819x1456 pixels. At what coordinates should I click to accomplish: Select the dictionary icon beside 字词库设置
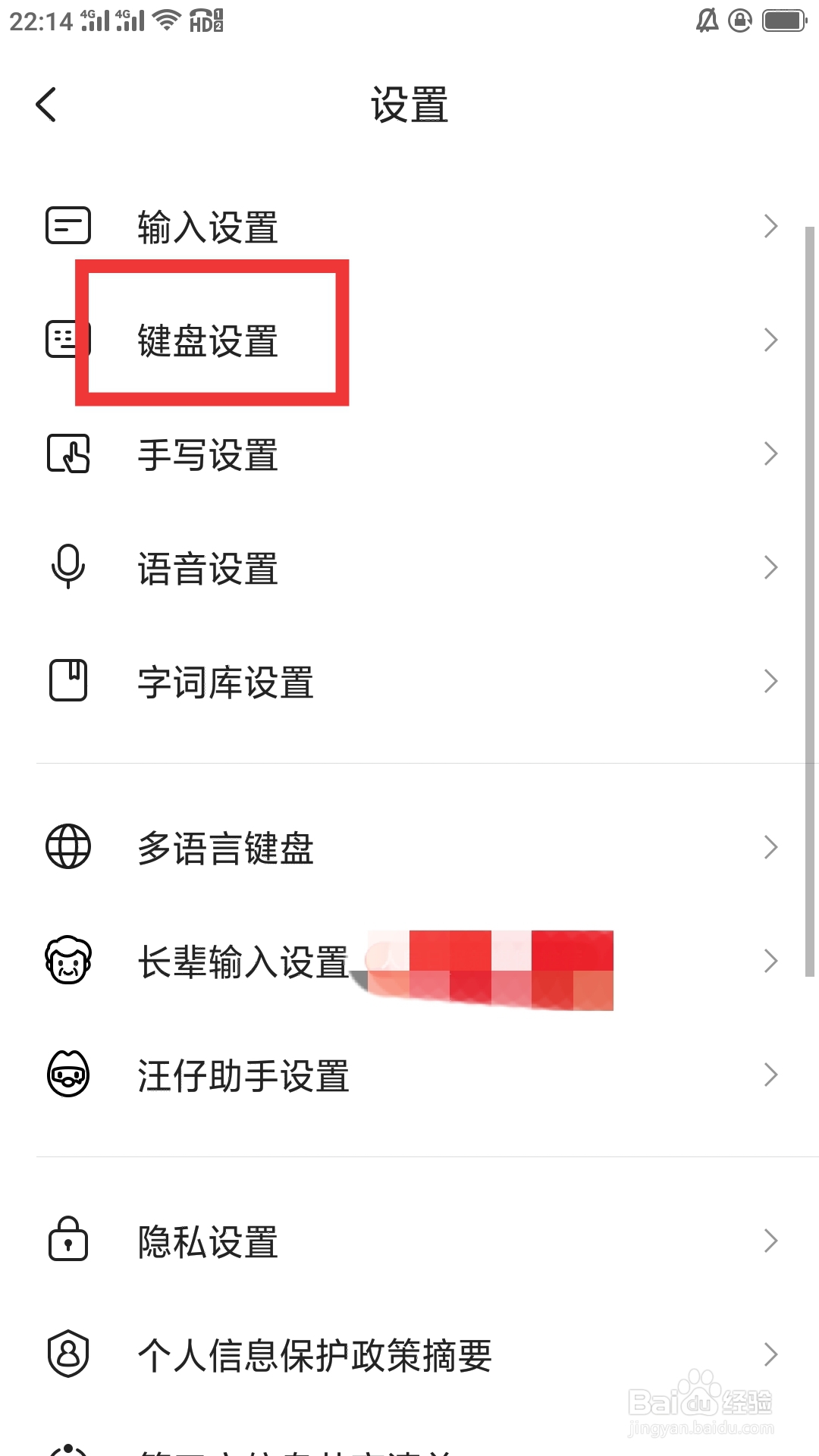click(67, 681)
